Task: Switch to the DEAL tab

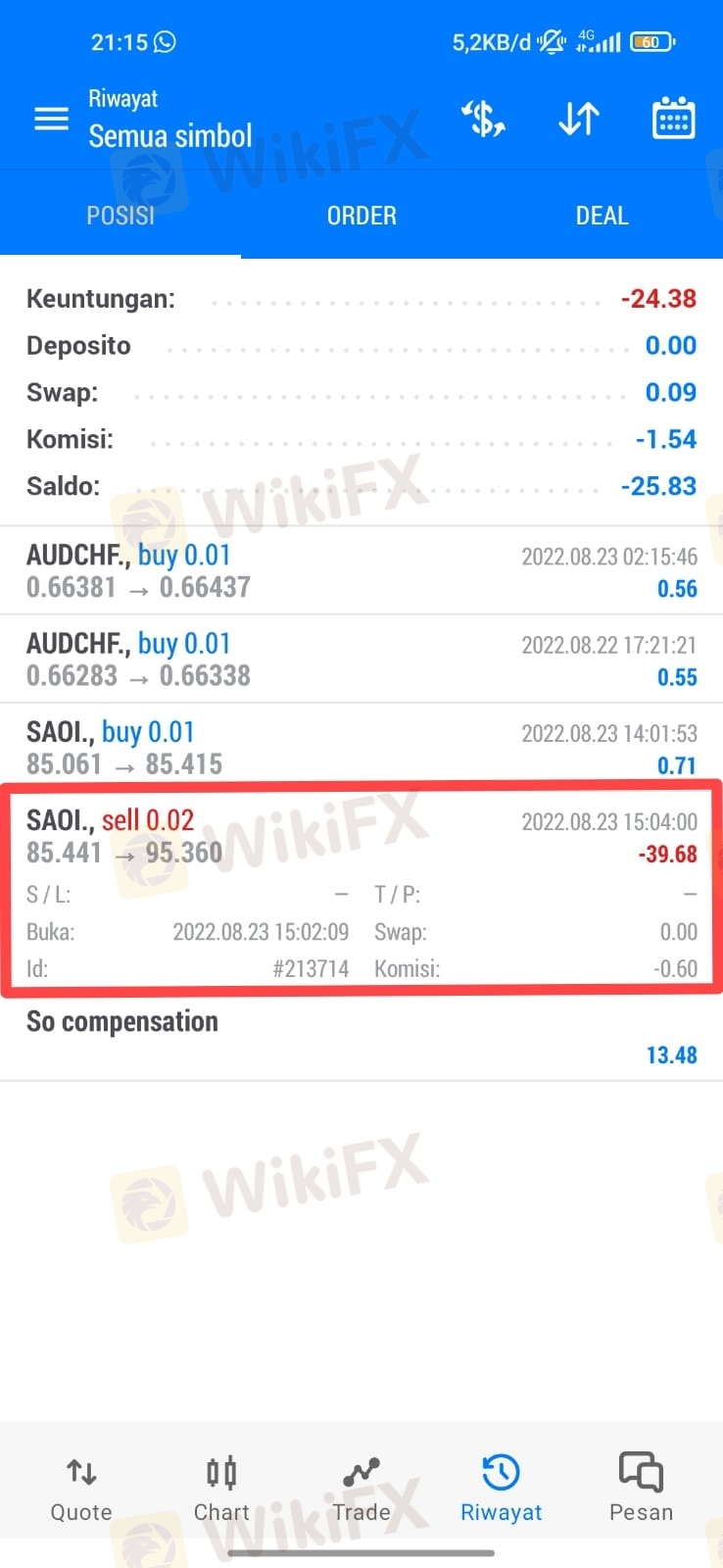Action: tap(602, 216)
